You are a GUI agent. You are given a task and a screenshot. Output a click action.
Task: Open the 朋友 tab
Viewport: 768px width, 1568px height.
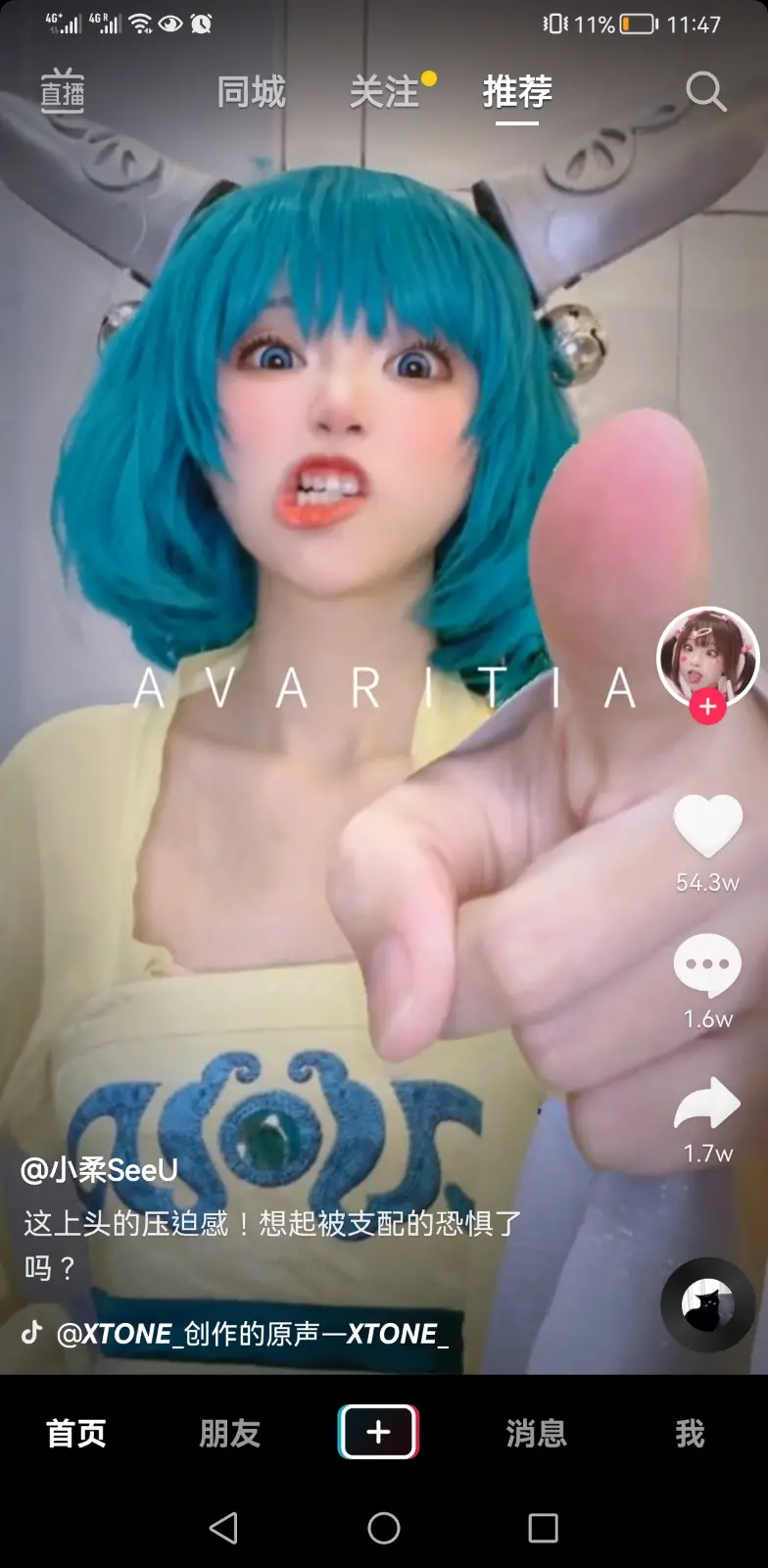(229, 1434)
